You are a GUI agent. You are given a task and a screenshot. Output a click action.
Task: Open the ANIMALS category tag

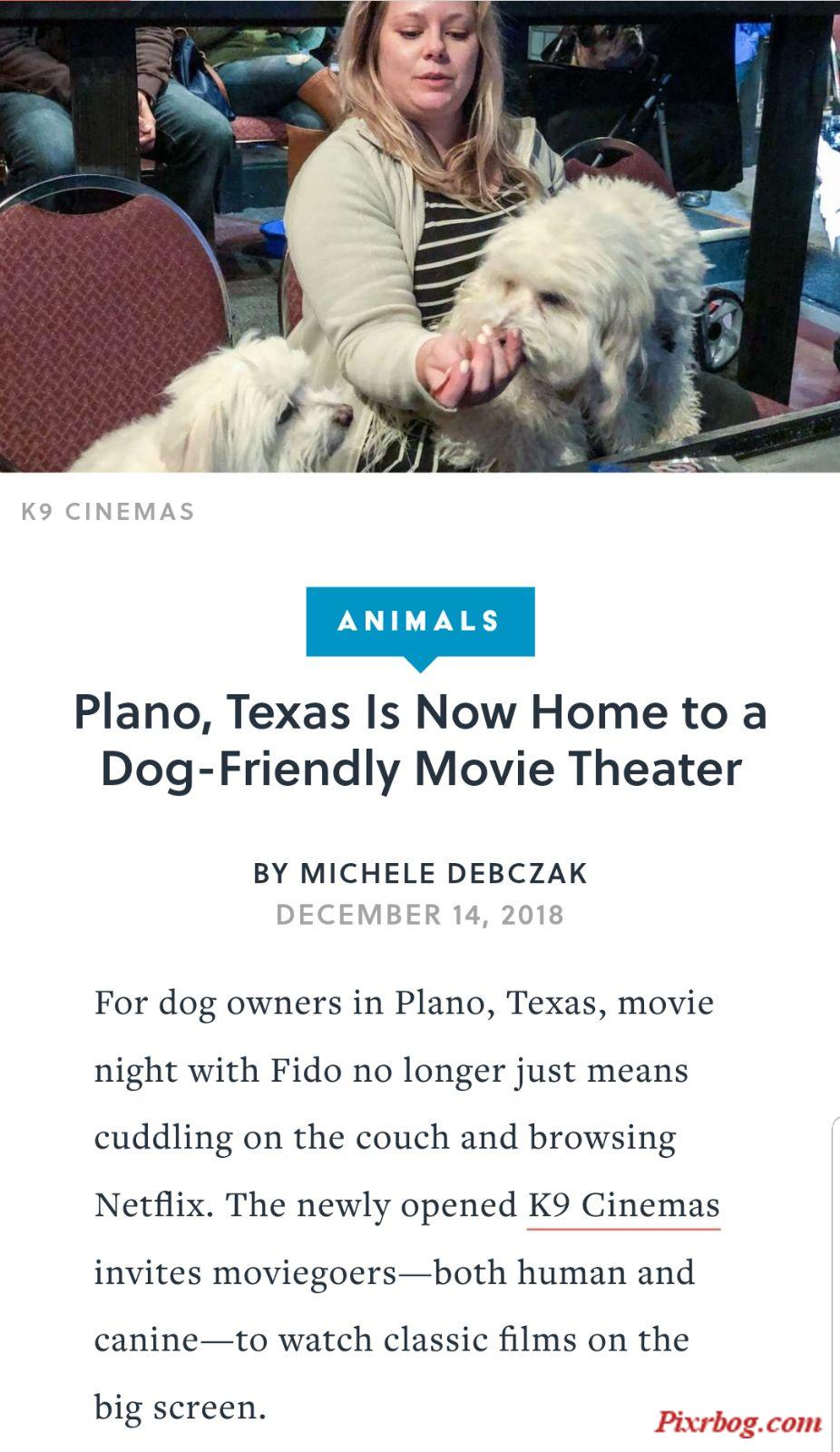pyautogui.click(x=420, y=622)
